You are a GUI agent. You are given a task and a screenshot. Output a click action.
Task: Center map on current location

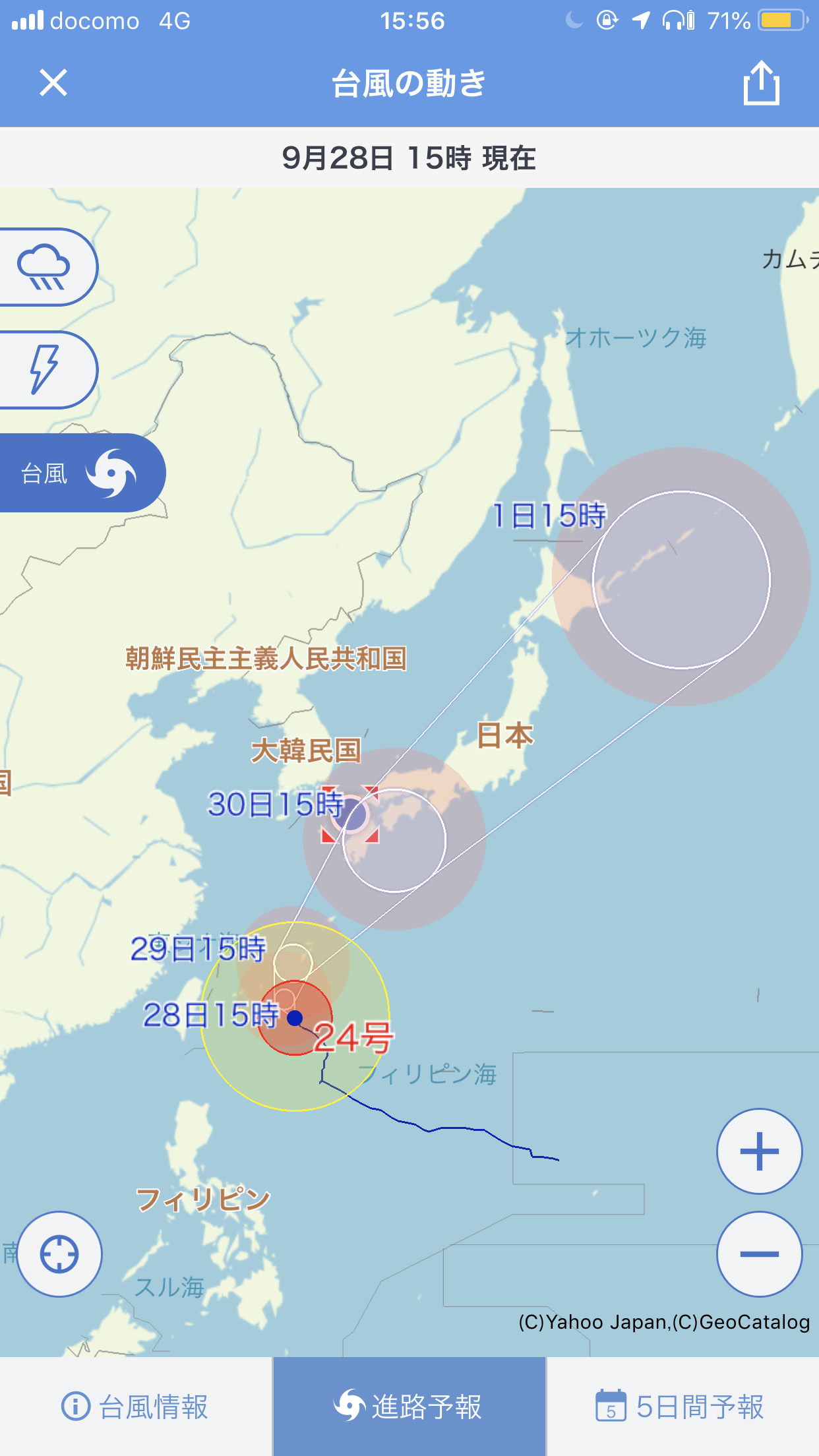59,1254
